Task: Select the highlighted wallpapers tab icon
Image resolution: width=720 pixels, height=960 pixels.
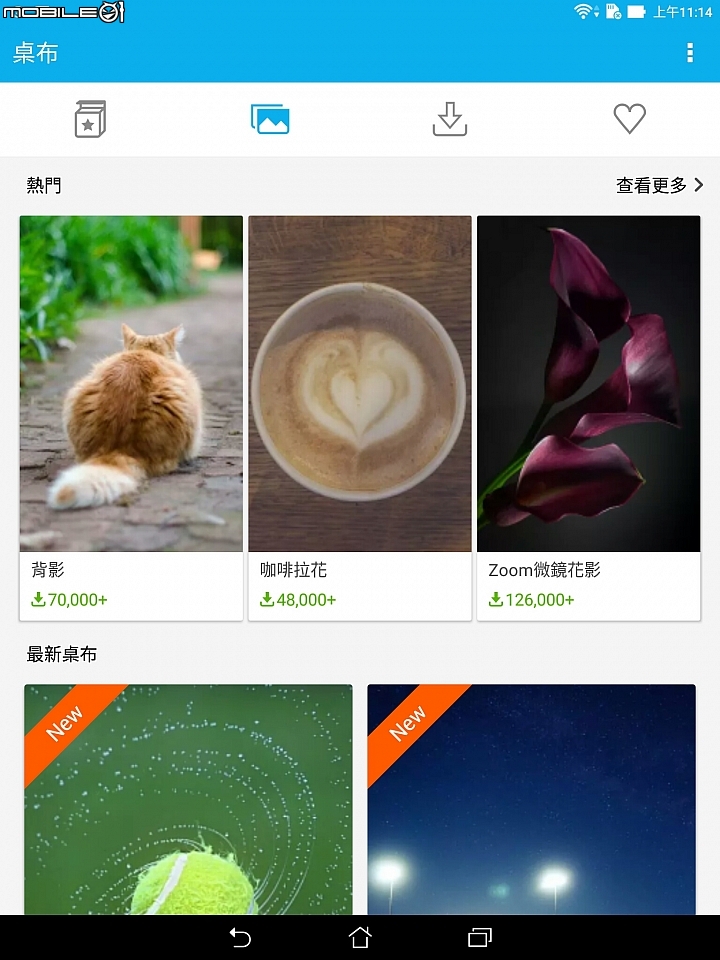Action: tap(269, 118)
